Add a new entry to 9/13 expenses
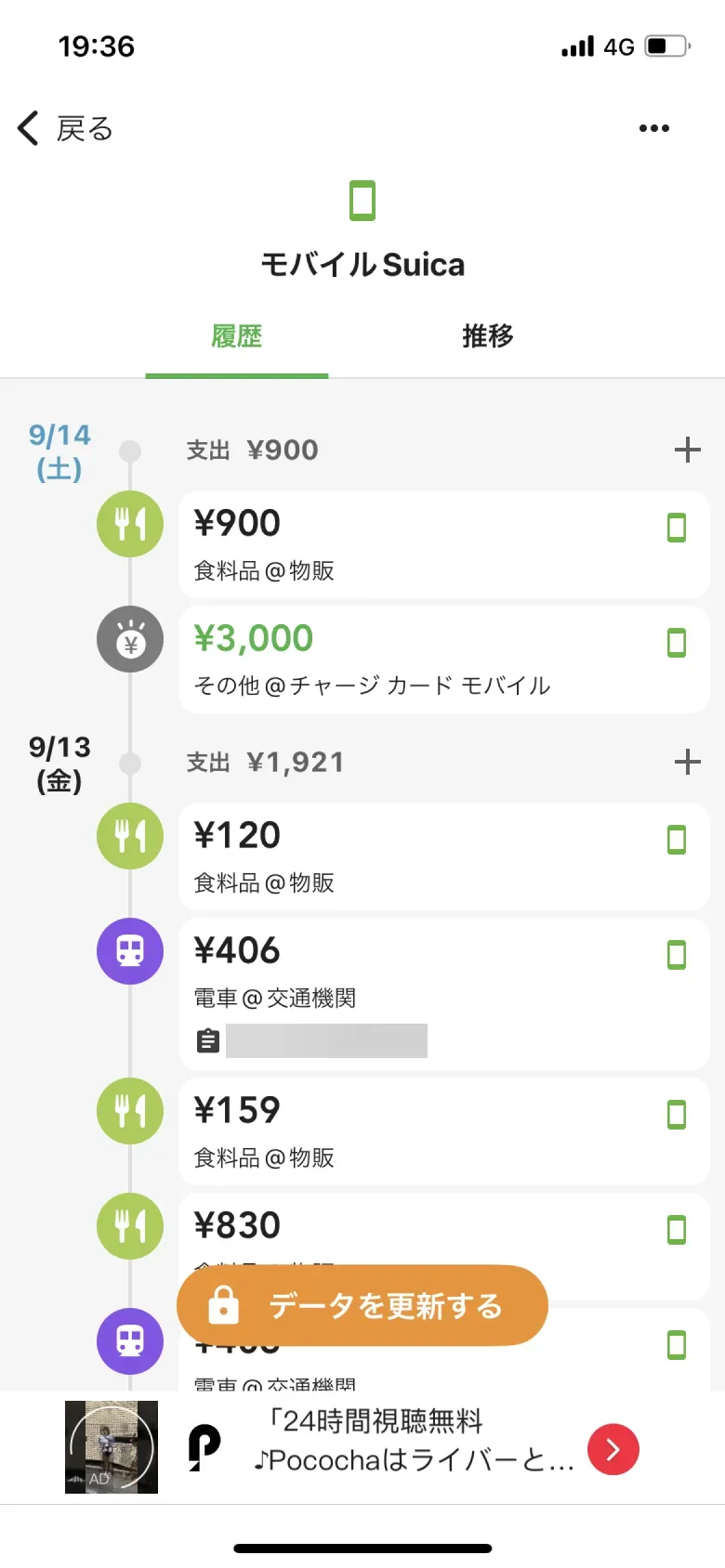The image size is (725, 1568). pyautogui.click(x=688, y=762)
